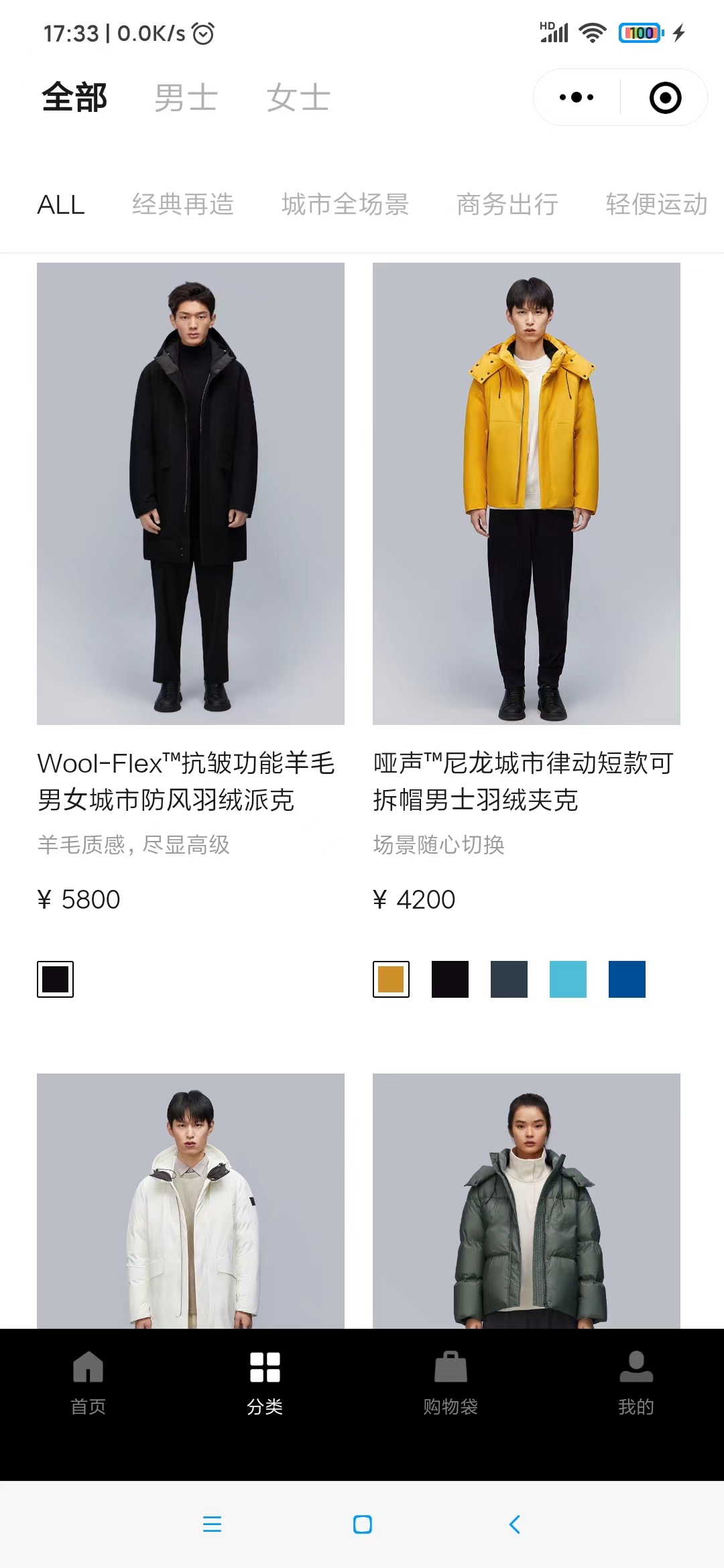724x1568 pixels.
Task: Close the mini program via target icon
Action: click(665, 98)
